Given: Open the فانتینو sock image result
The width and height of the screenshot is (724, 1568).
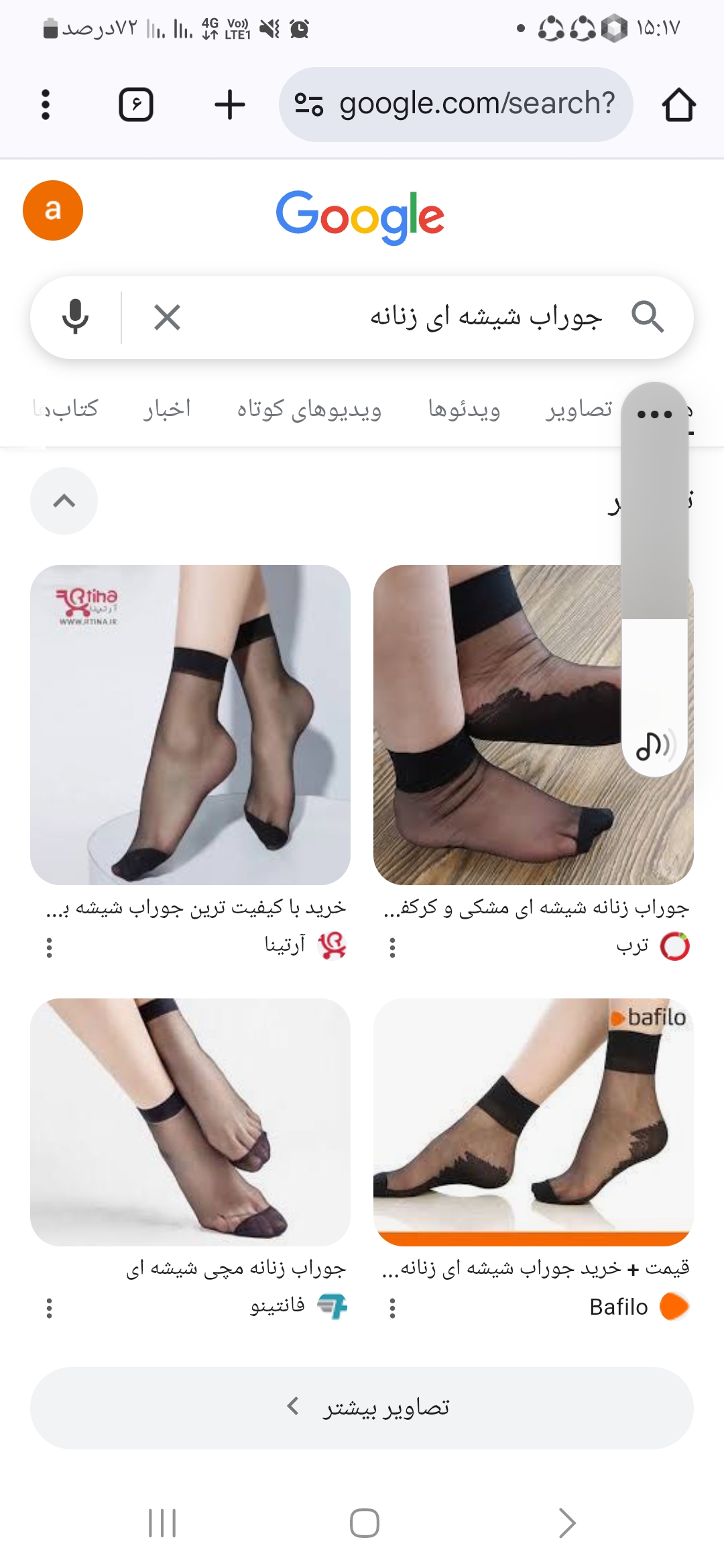Looking at the screenshot, I should pos(190,1122).
